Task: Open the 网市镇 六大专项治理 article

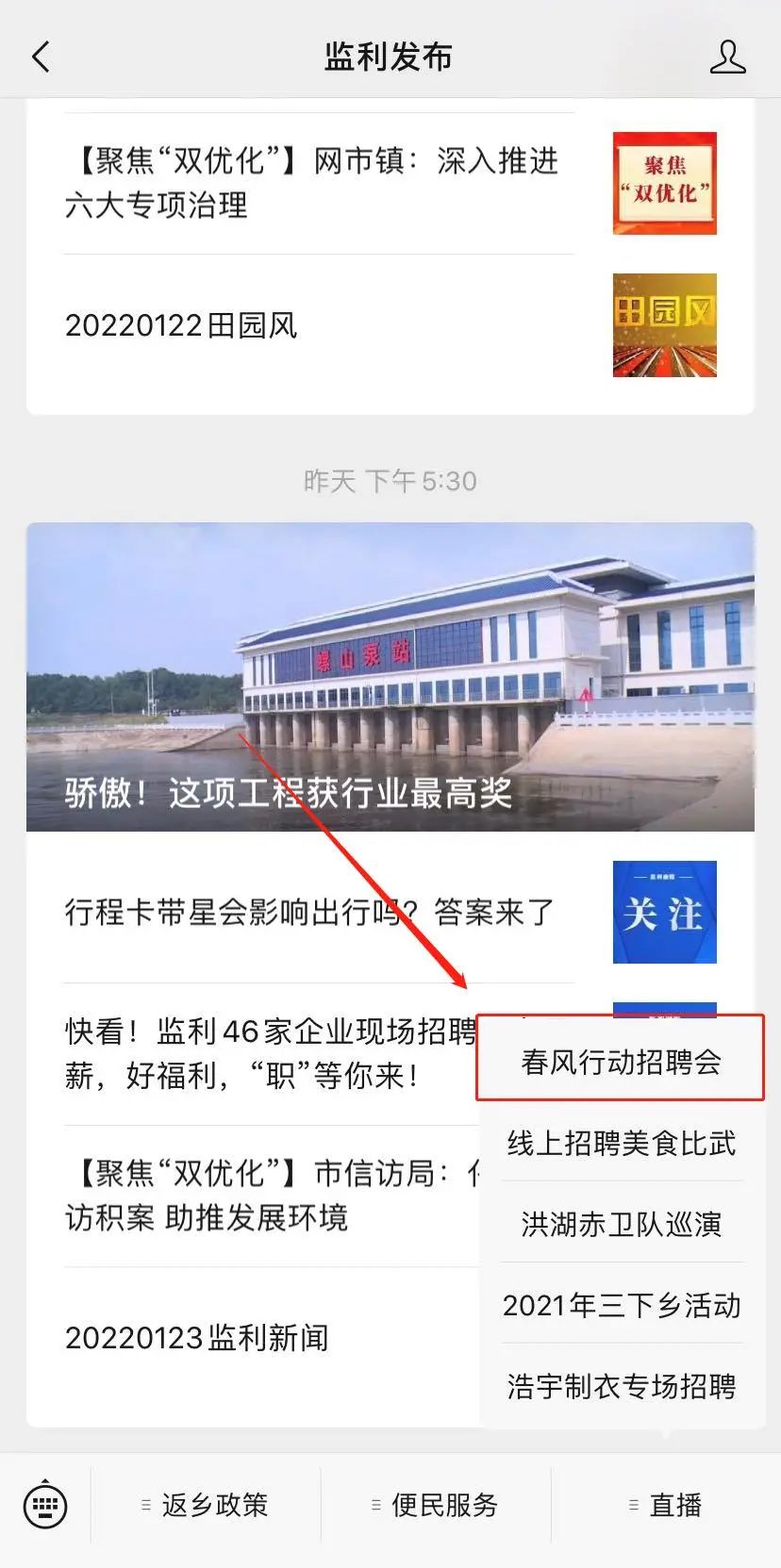Action: click(390, 183)
